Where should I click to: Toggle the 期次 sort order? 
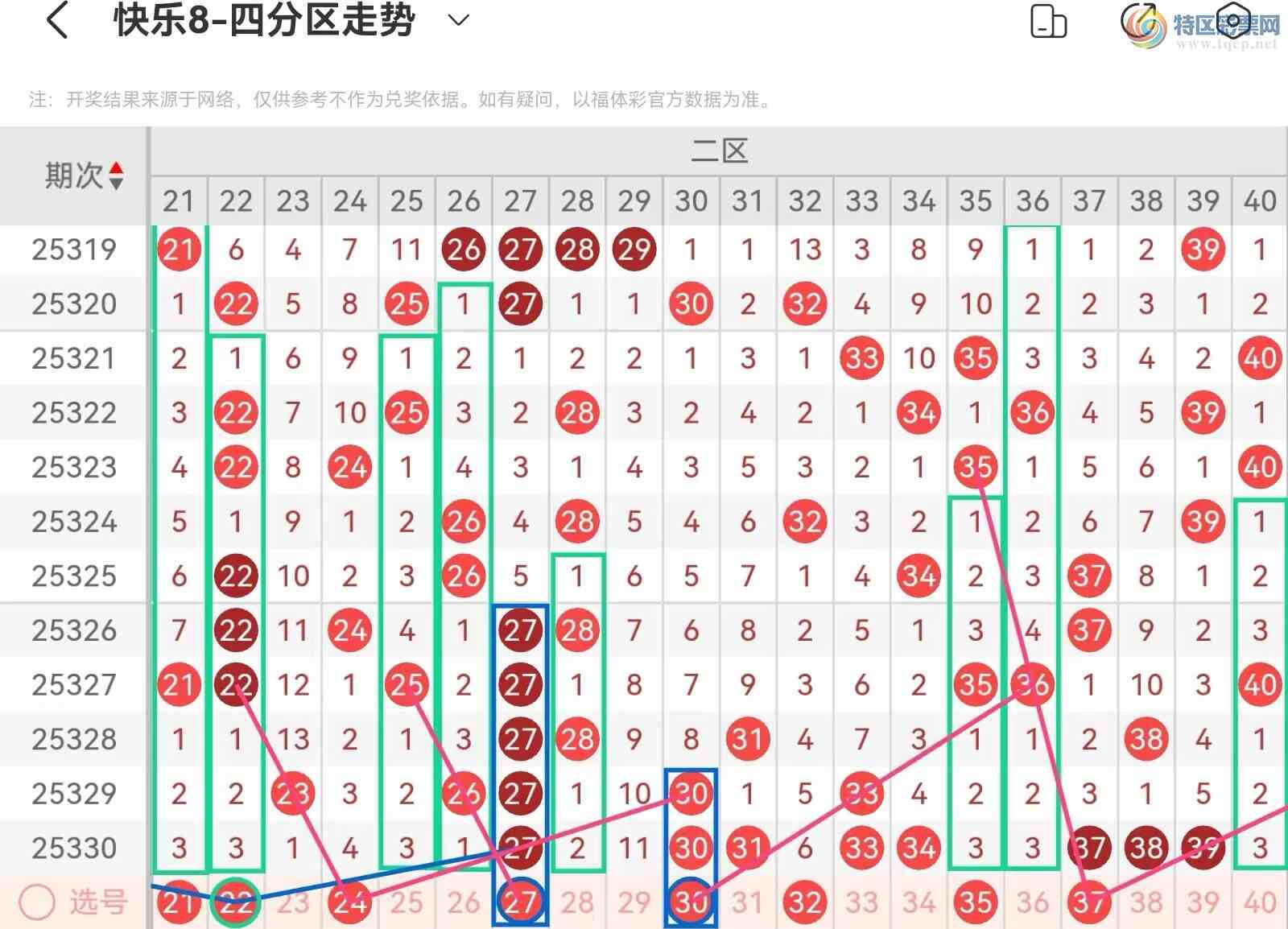pyautogui.click(x=116, y=175)
